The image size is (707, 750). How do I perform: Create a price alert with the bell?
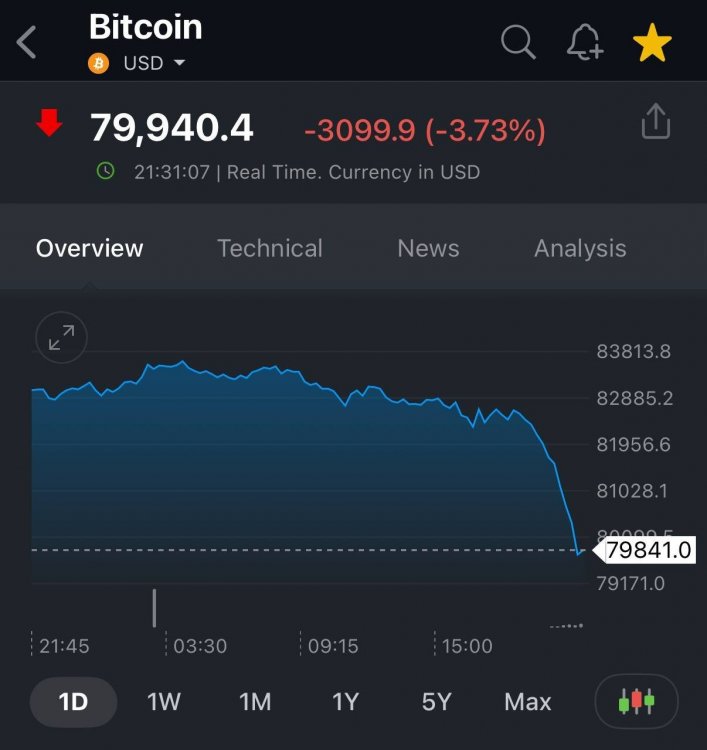585,43
